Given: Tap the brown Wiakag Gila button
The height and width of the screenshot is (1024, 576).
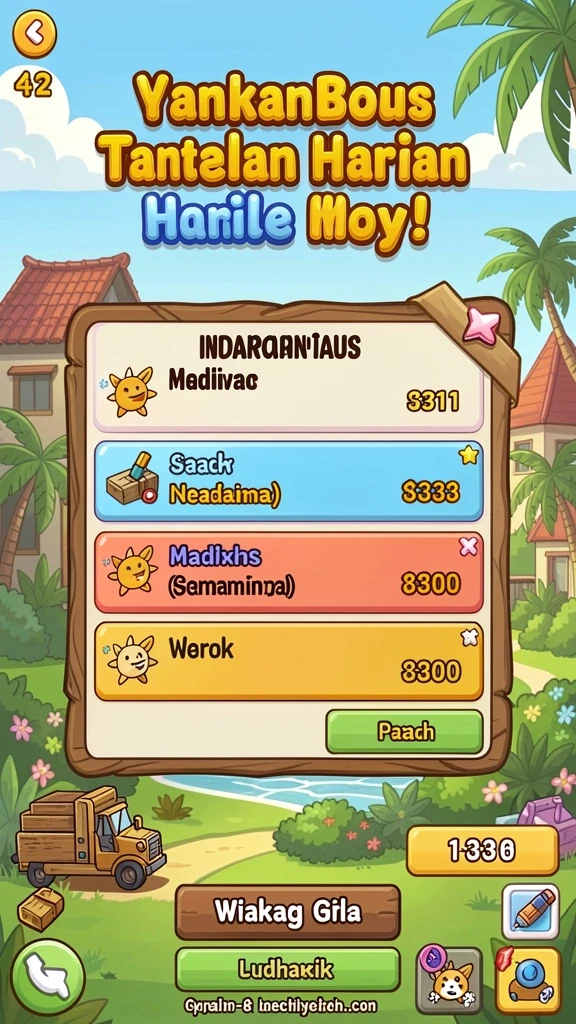Looking at the screenshot, I should [x=287, y=912].
